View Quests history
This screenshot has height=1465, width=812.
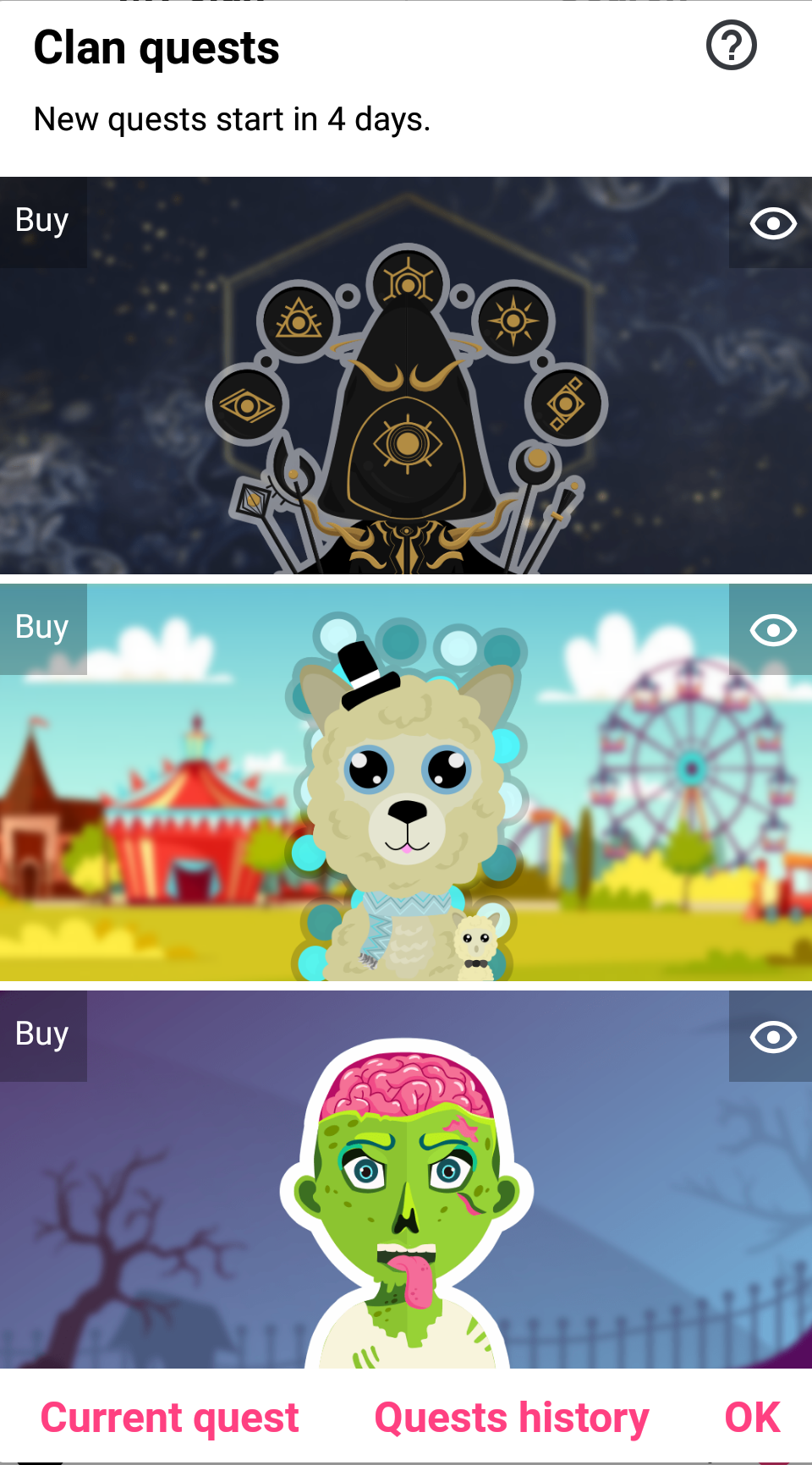tap(511, 1418)
